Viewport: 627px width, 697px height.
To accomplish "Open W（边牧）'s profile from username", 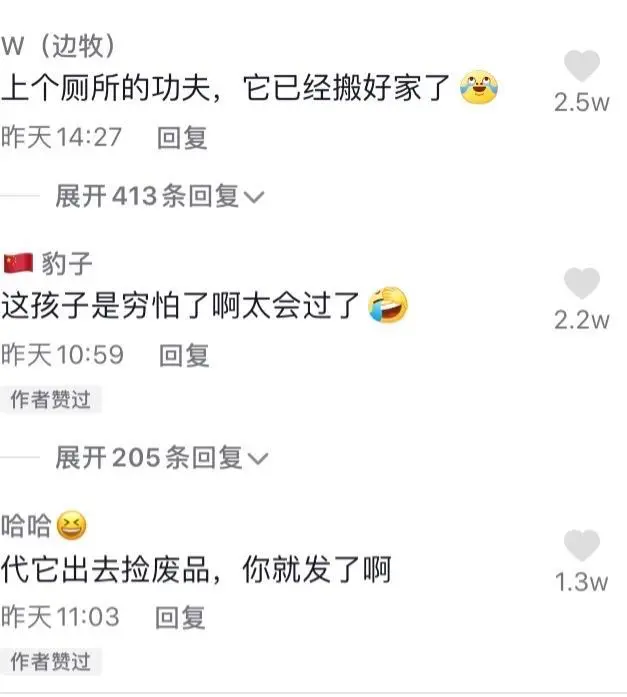I will (58, 46).
